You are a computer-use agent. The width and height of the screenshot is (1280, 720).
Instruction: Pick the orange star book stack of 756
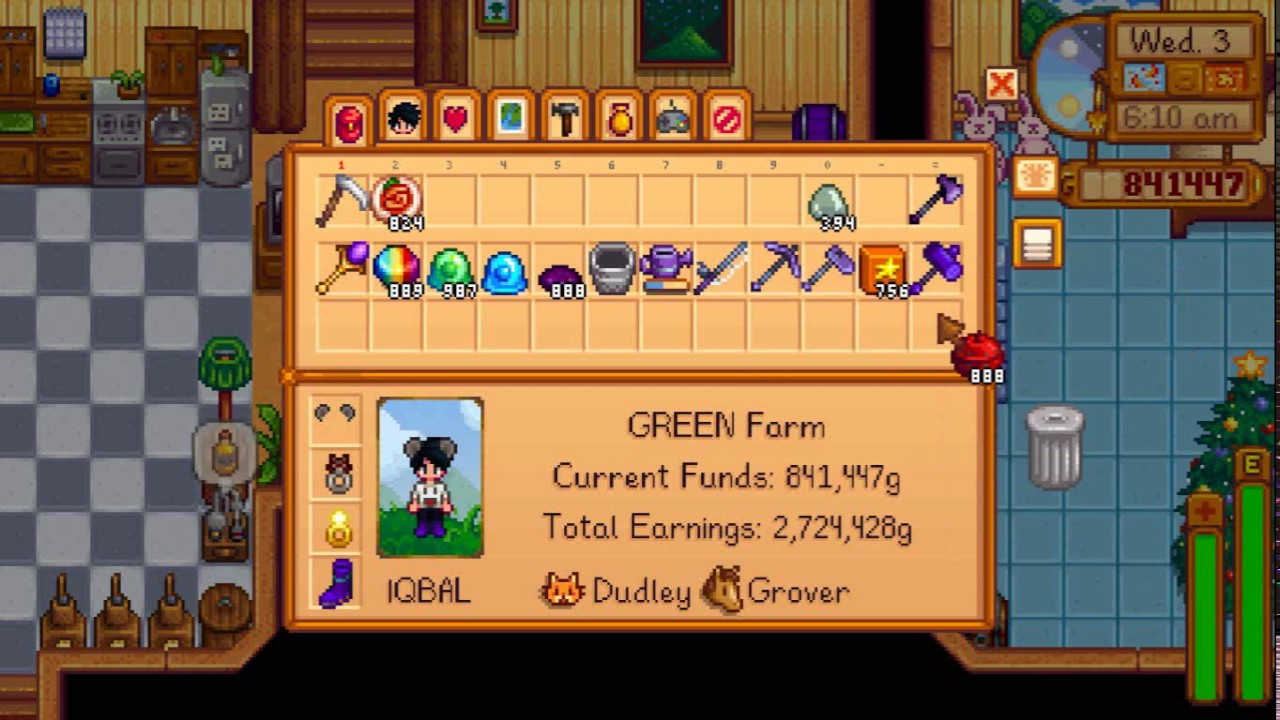[x=882, y=270]
